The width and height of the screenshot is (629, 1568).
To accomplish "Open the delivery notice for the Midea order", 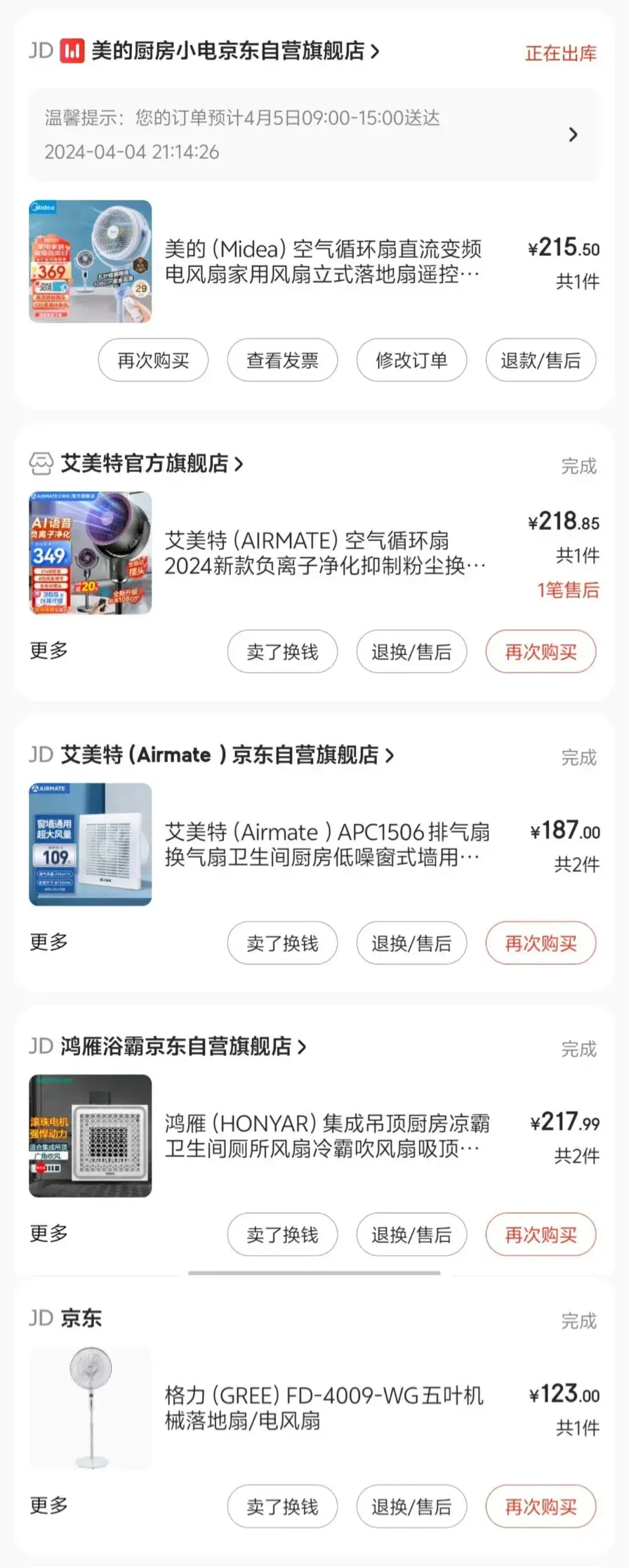I will (313, 134).
